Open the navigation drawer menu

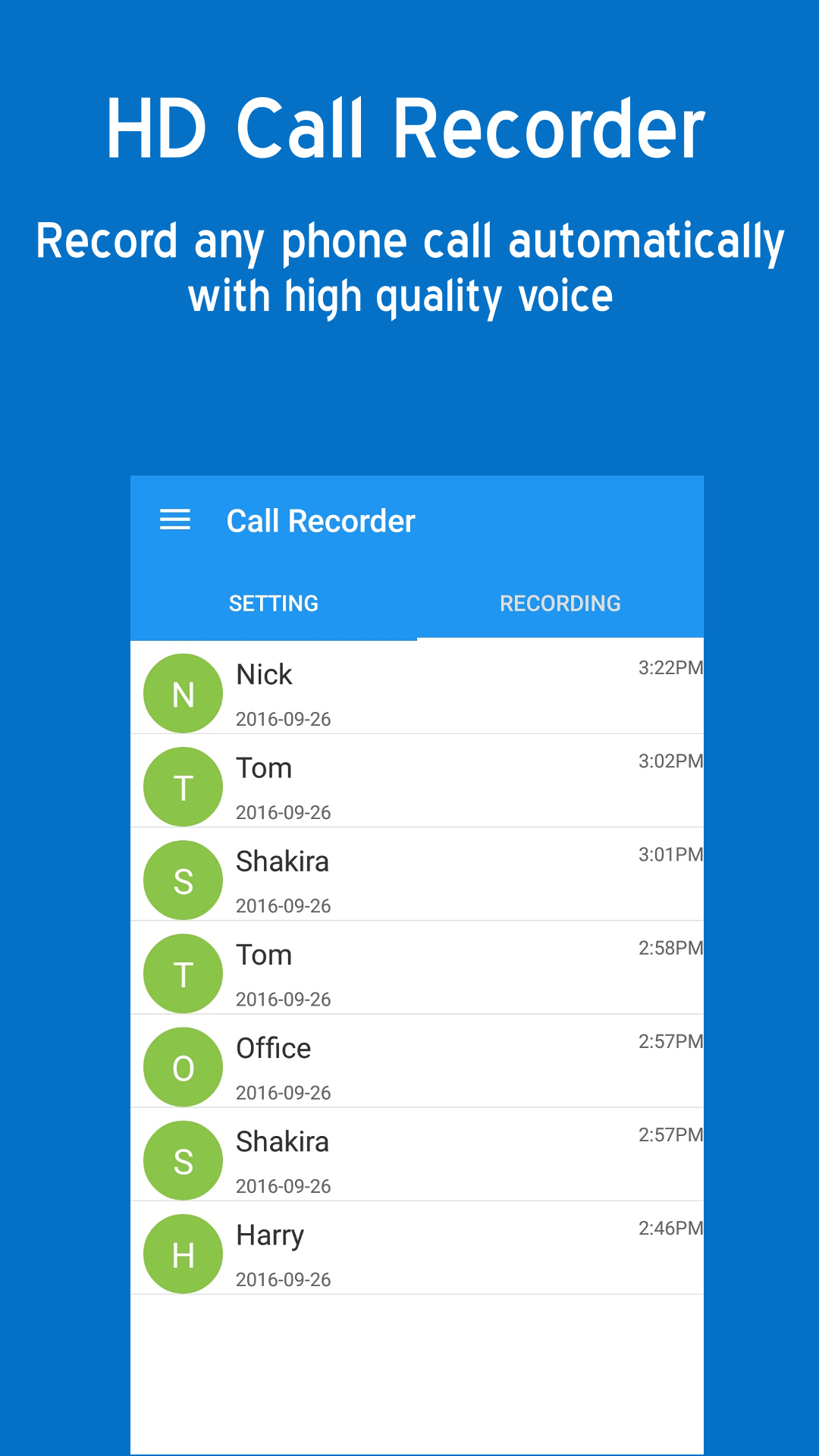tap(174, 520)
